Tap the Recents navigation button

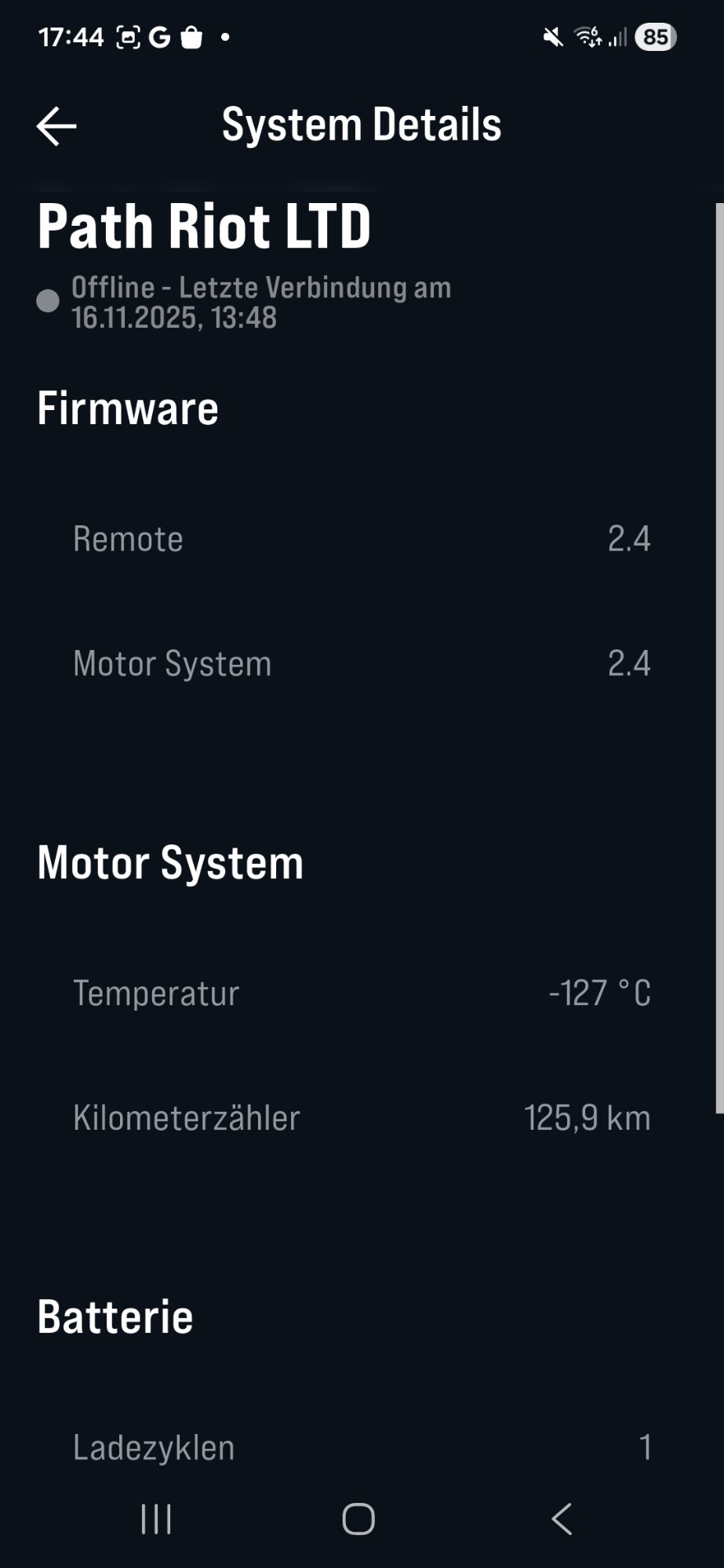coord(156,1519)
